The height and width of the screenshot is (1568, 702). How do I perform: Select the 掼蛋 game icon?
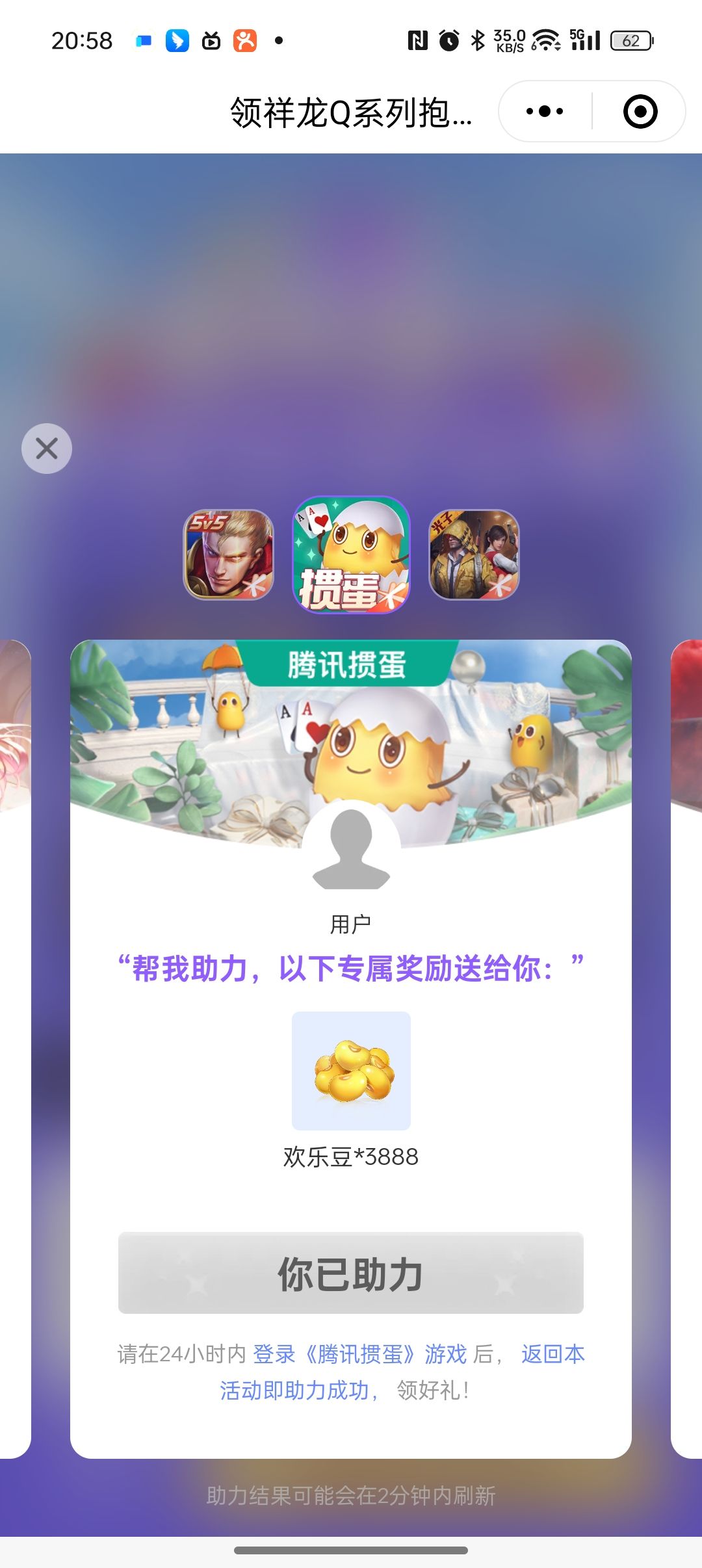point(351,555)
